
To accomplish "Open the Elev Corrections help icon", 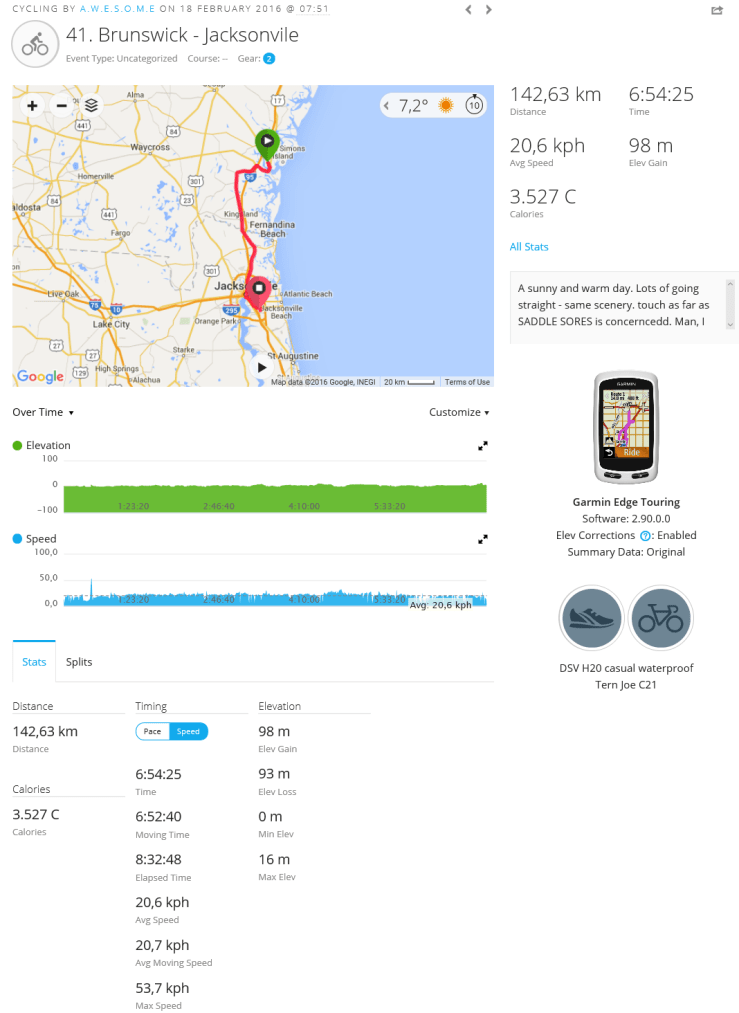I will [645, 536].
